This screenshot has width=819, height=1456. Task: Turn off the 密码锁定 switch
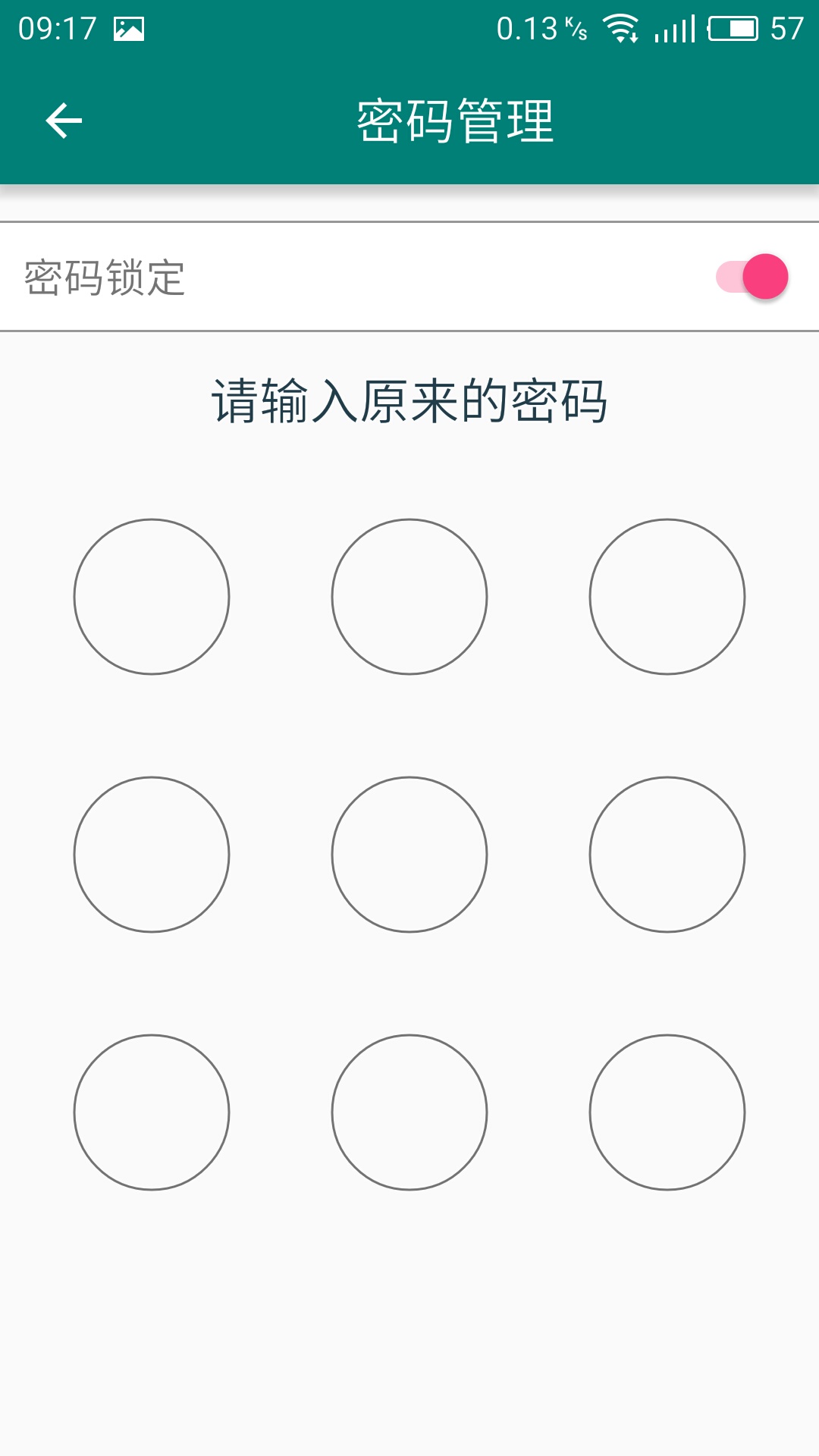(752, 277)
